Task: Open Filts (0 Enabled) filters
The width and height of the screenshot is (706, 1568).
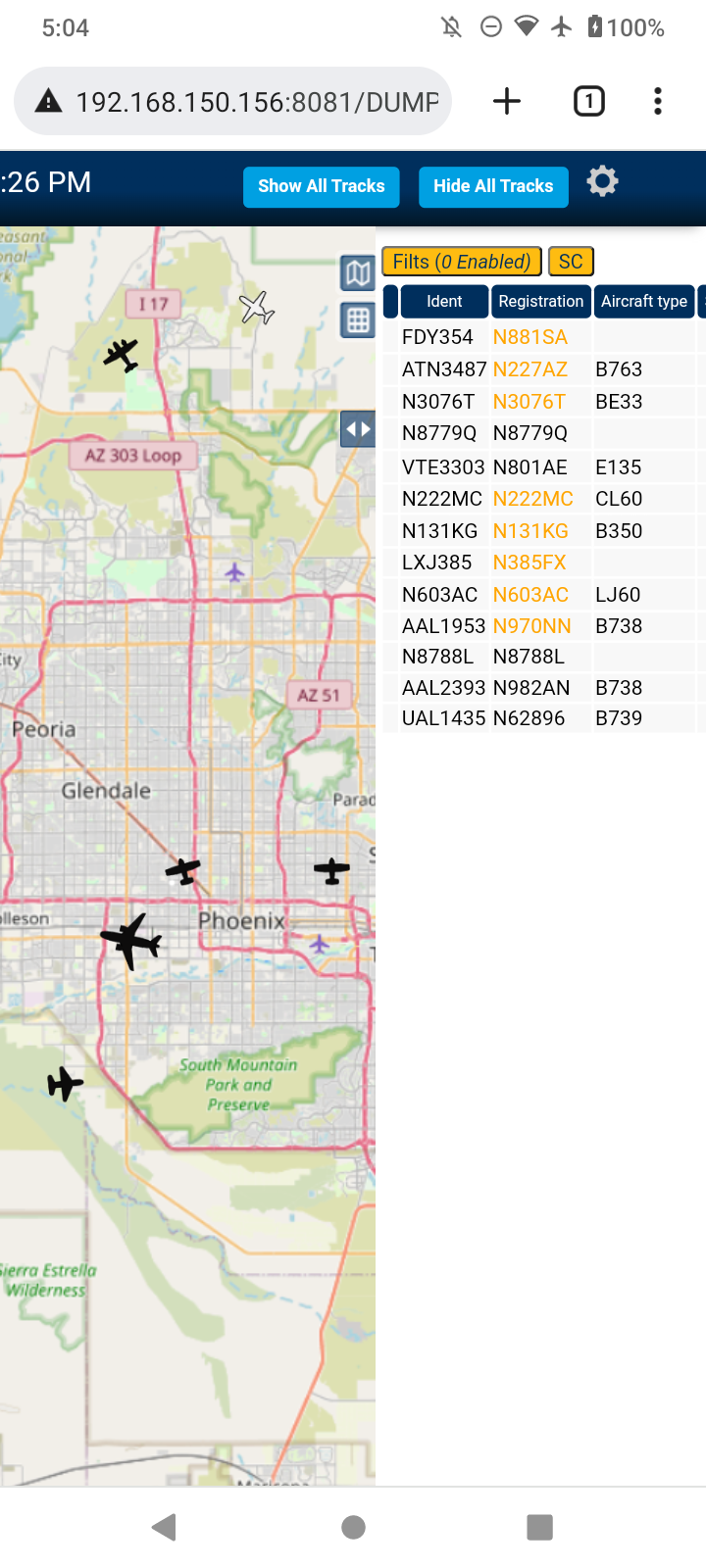Action: [461, 262]
